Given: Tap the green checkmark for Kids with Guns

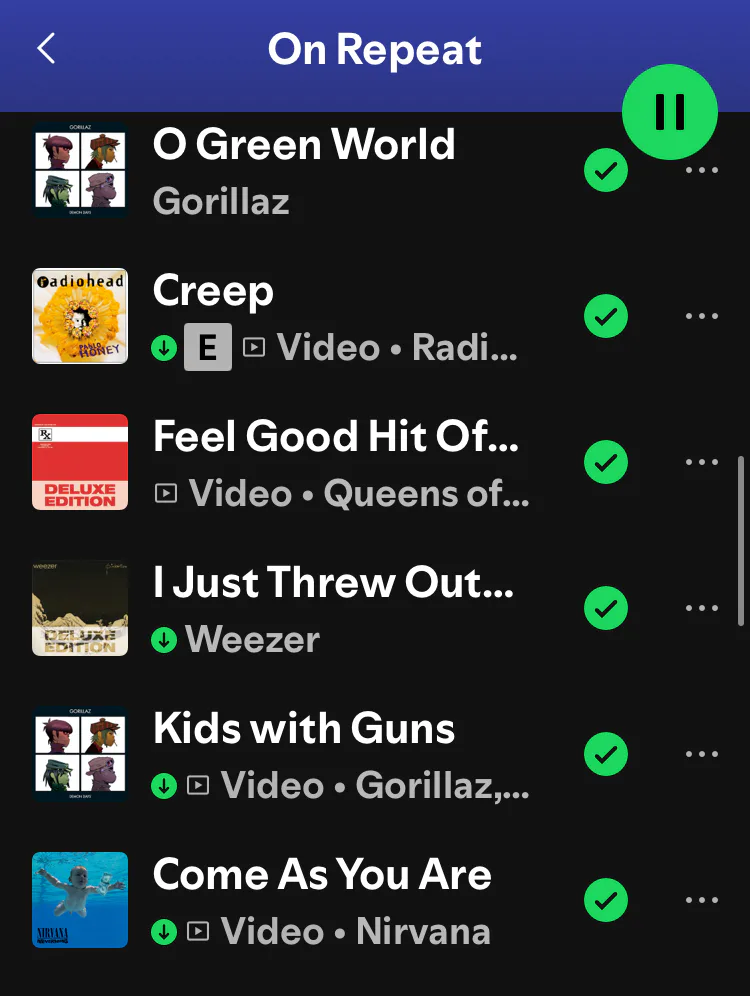Looking at the screenshot, I should click(606, 754).
